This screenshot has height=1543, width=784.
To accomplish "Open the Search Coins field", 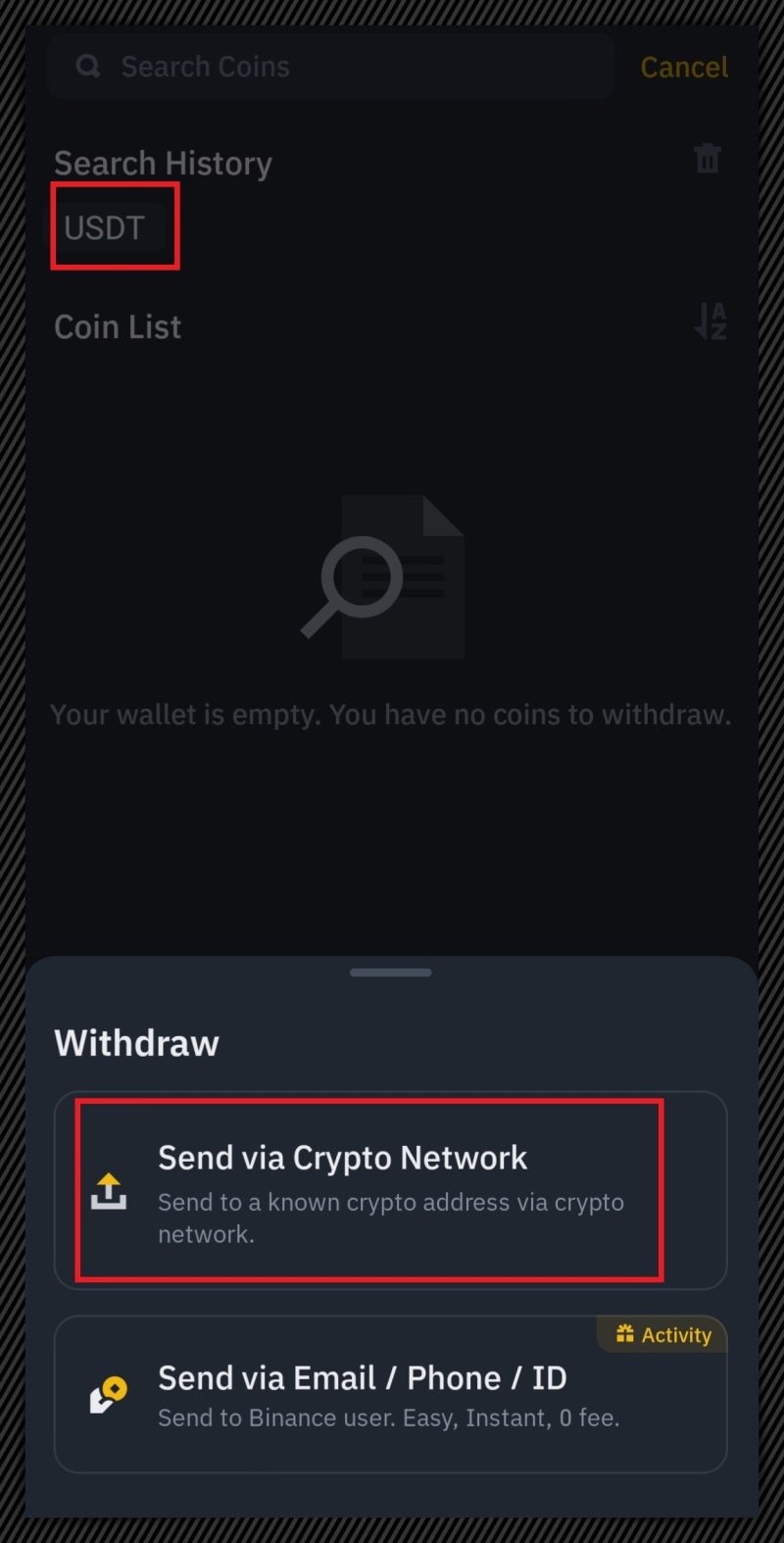I will [x=331, y=67].
